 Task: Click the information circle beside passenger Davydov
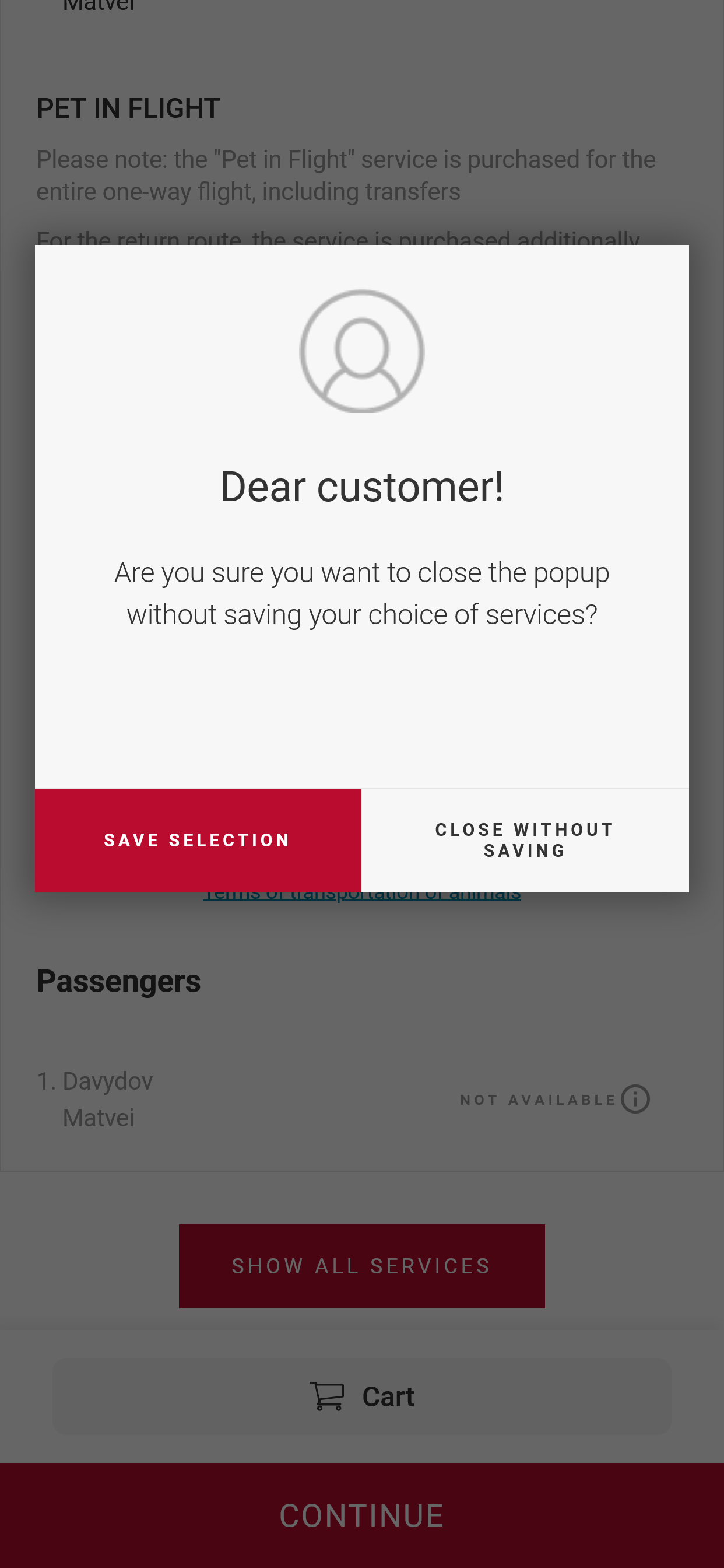pyautogui.click(x=636, y=1100)
